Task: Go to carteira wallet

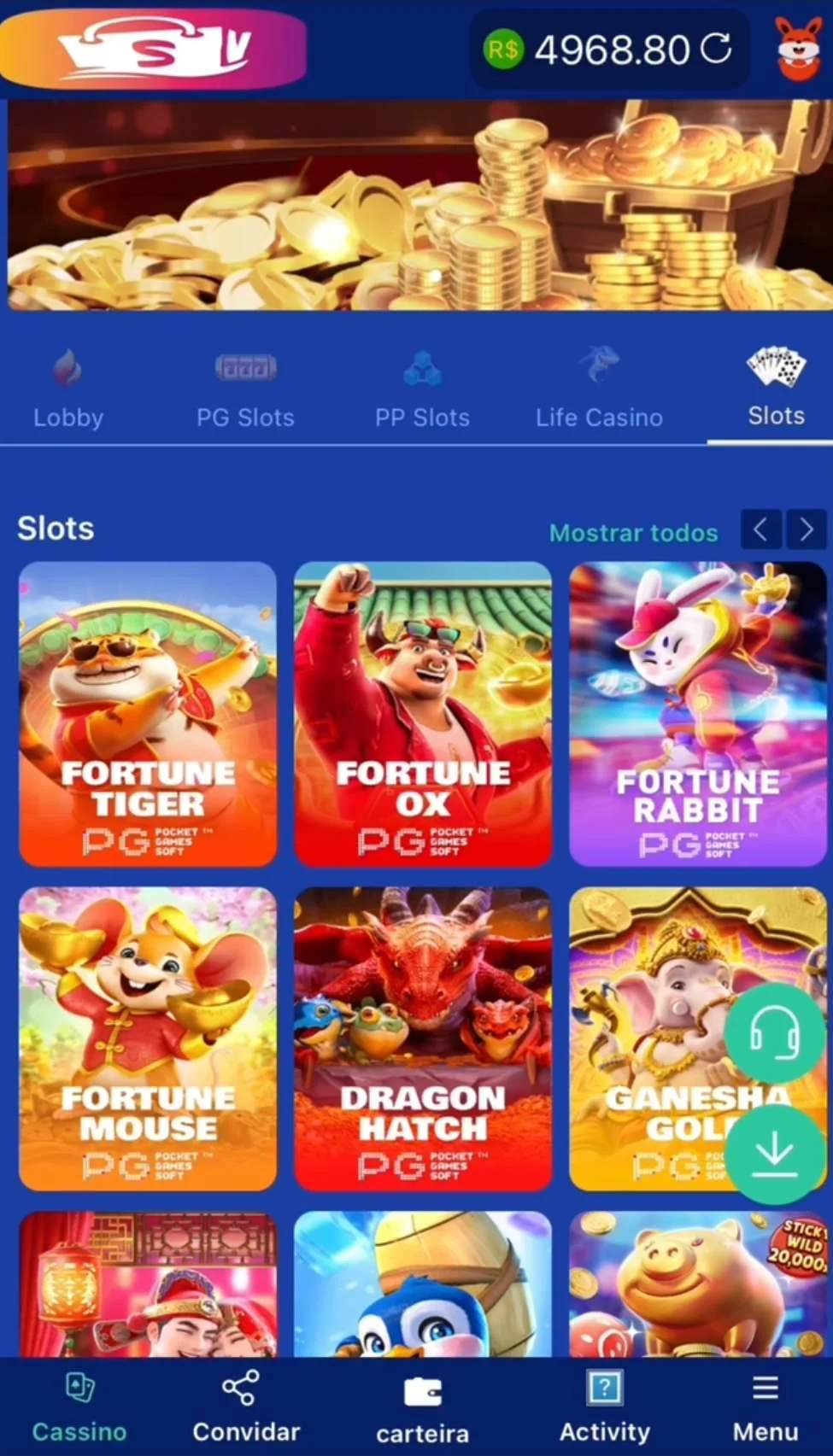Action: [x=422, y=1407]
